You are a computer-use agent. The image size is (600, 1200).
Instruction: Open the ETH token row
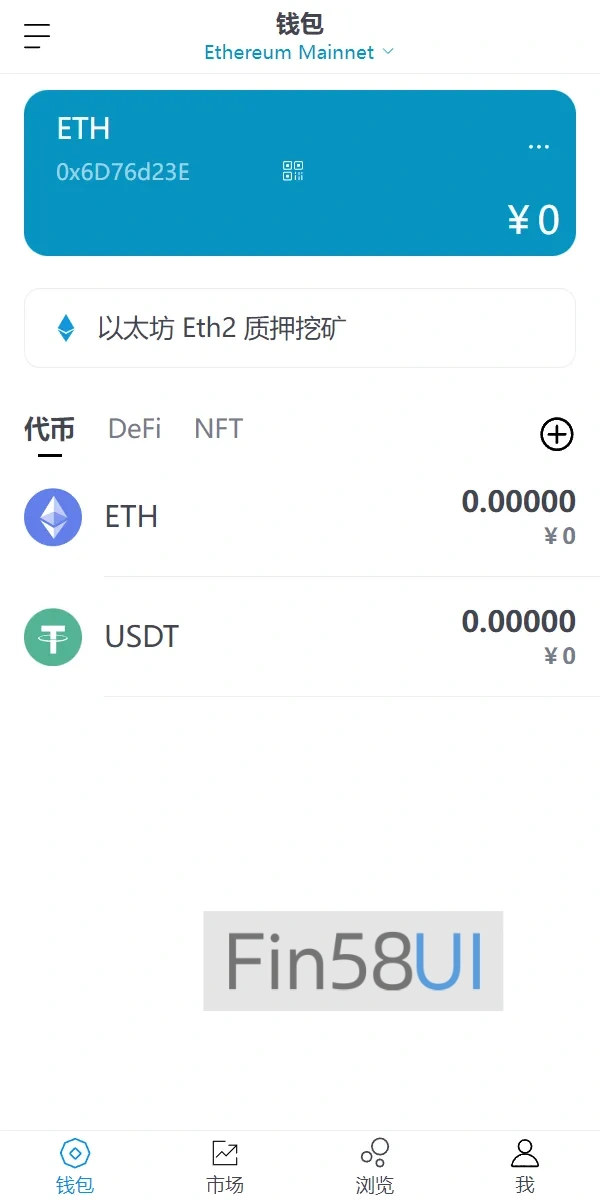point(300,517)
